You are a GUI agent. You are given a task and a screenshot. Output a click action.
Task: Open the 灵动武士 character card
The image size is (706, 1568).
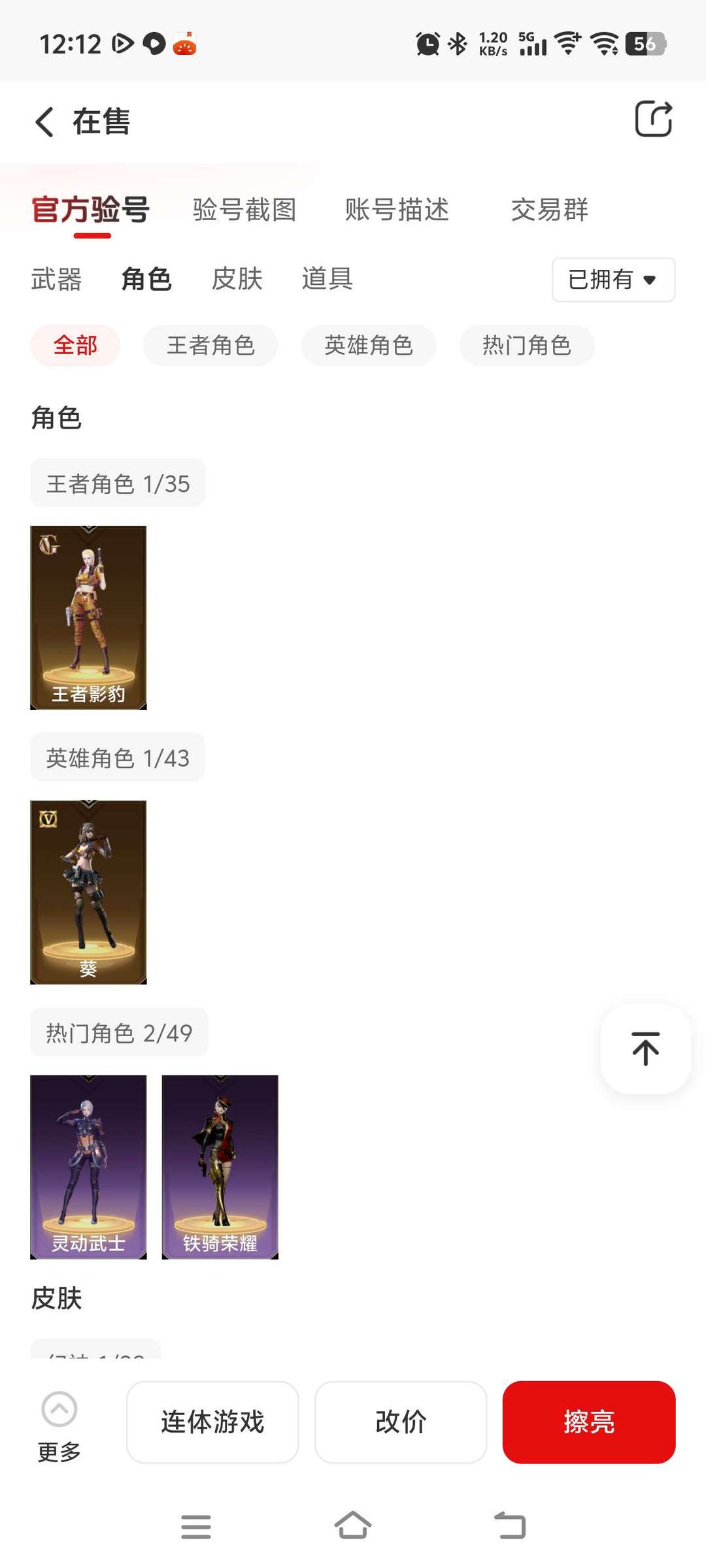88,1167
